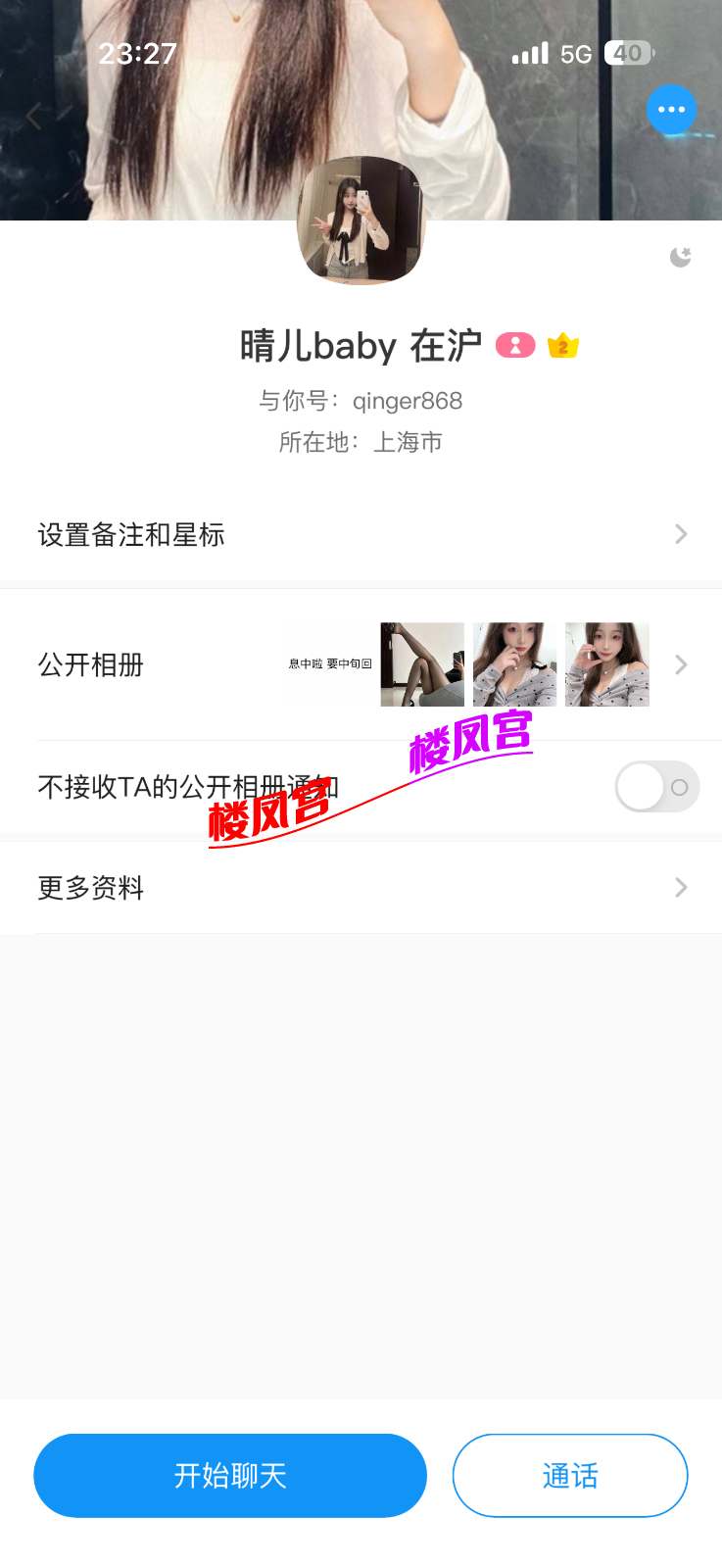Open 设置备注和星标 settings
The width and height of the screenshot is (722, 1568).
pos(361,534)
